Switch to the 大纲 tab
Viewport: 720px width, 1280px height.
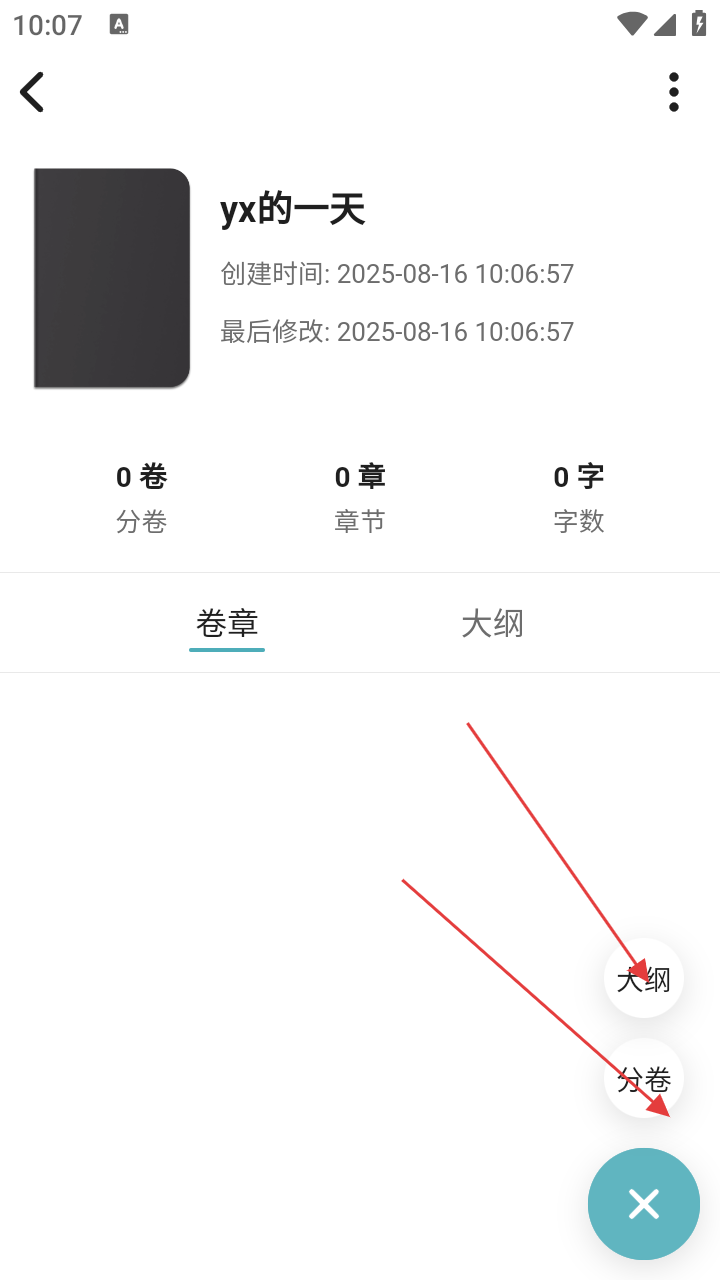tap(492, 623)
